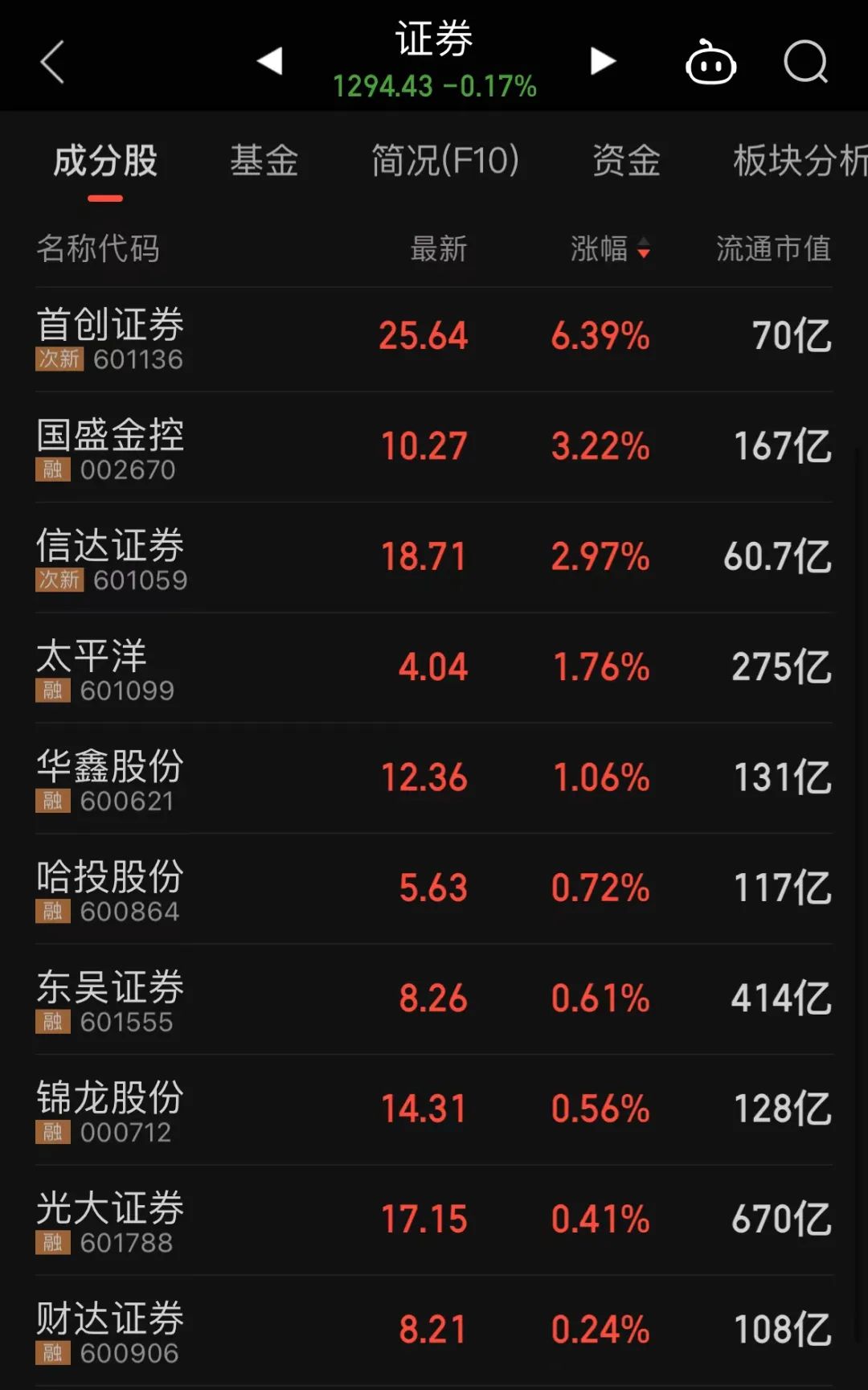Select the 成分股 tab
868x1390 pixels.
(x=105, y=161)
